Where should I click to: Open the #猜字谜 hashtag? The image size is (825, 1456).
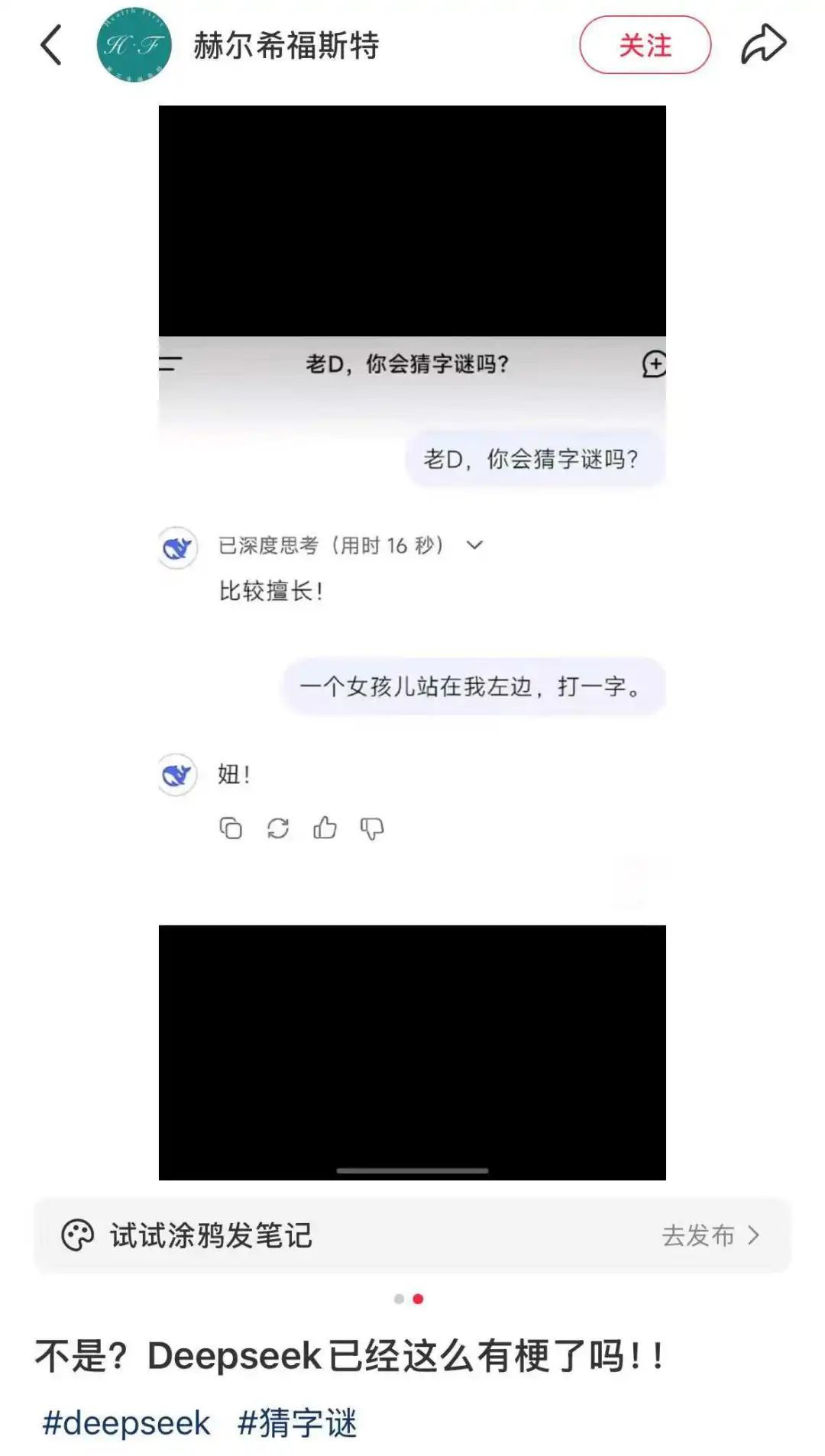pyautogui.click(x=297, y=1423)
